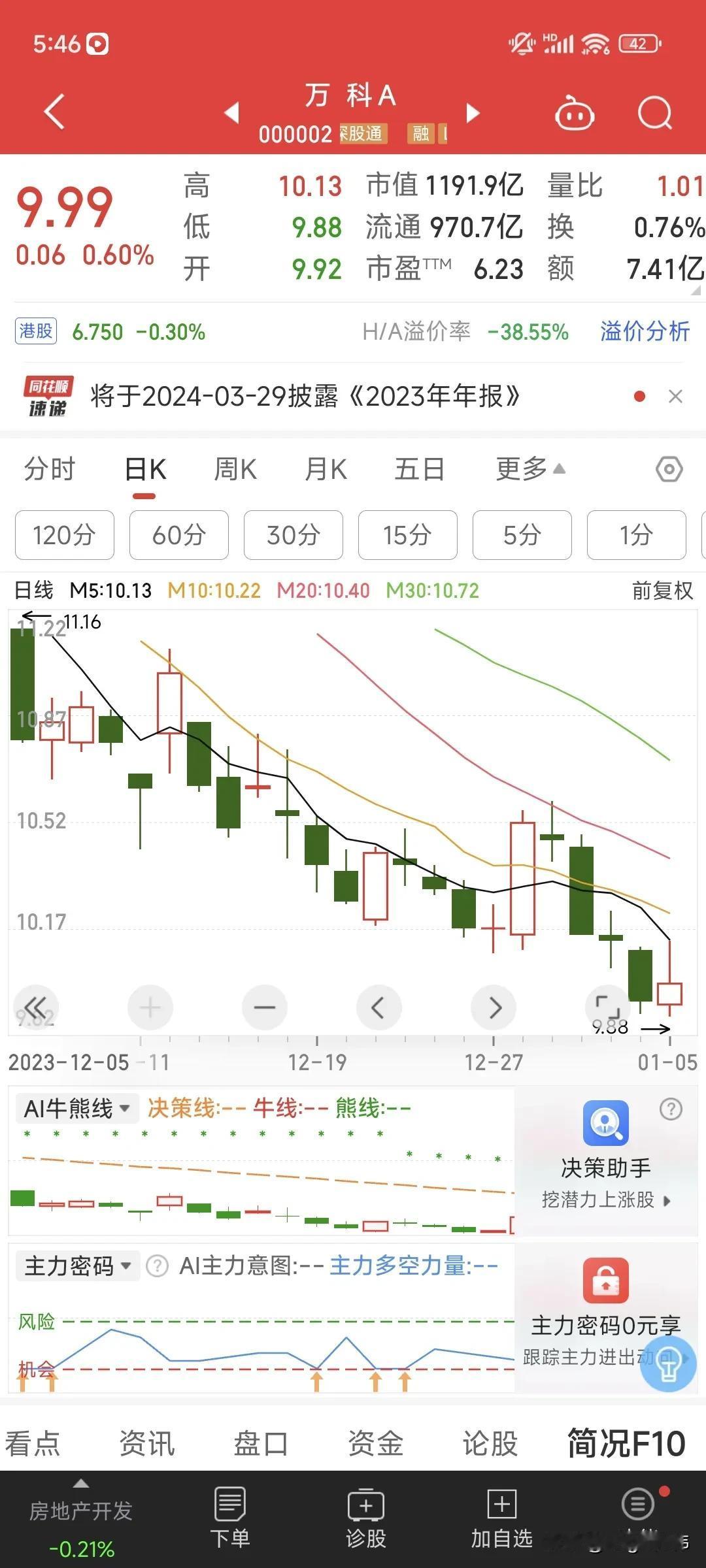Open chart settings hexagon icon

click(x=669, y=469)
